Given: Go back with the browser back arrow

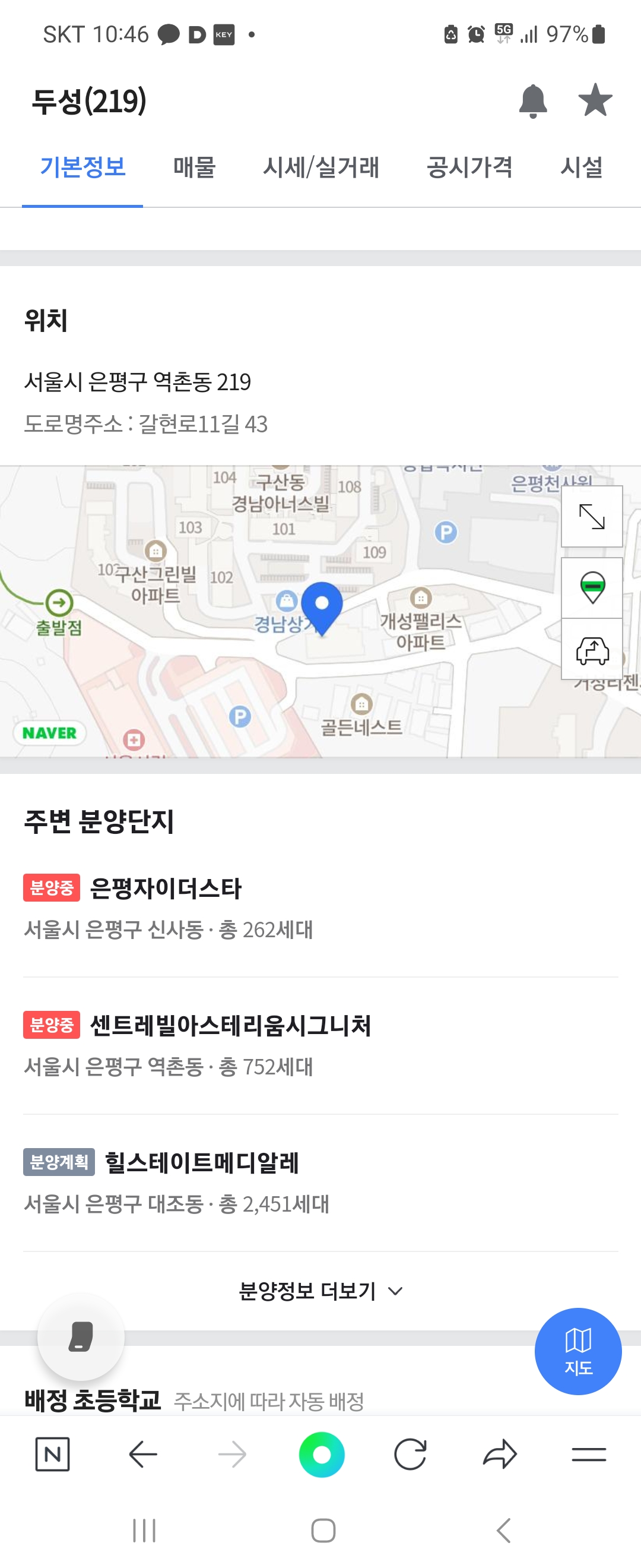Looking at the screenshot, I should 143,1454.
